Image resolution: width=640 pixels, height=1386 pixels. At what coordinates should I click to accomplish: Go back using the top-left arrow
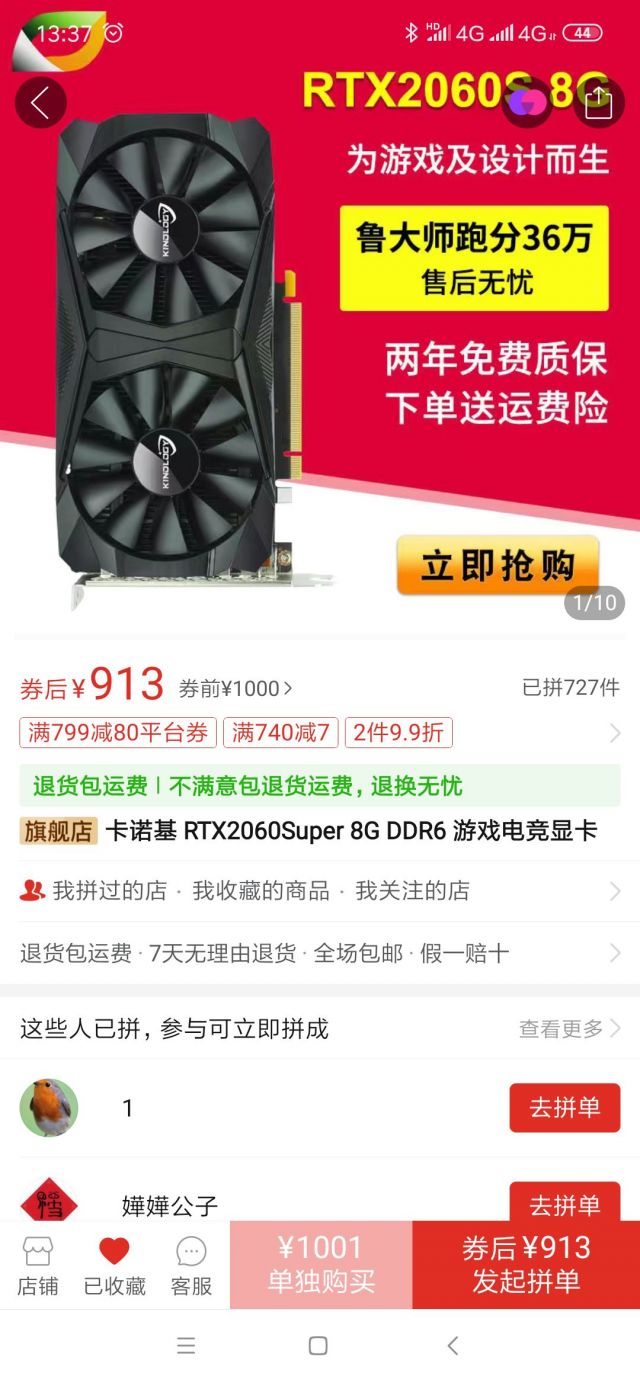pyautogui.click(x=41, y=102)
